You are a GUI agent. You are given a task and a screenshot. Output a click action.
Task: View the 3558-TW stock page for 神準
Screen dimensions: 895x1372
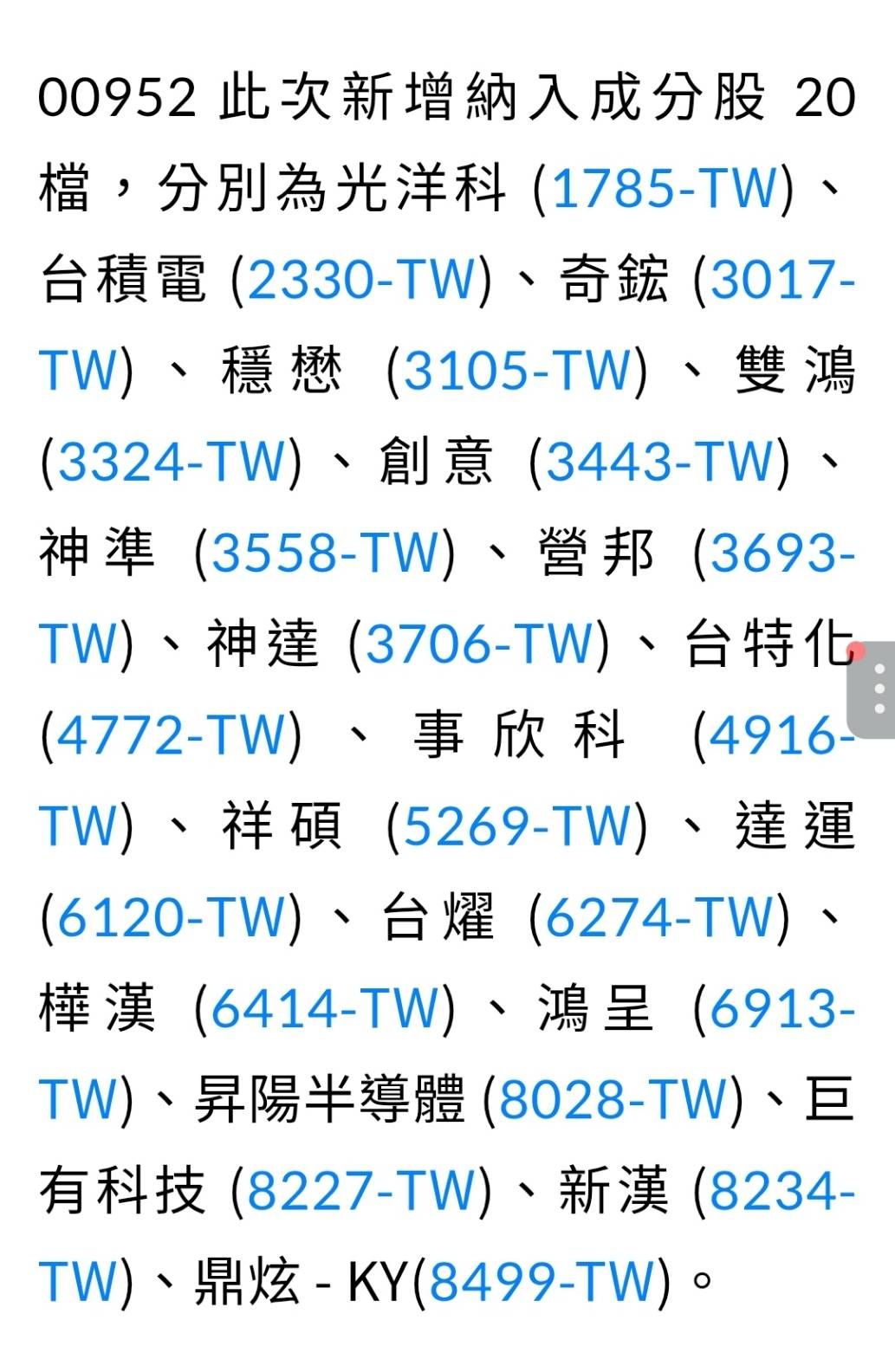point(325,553)
